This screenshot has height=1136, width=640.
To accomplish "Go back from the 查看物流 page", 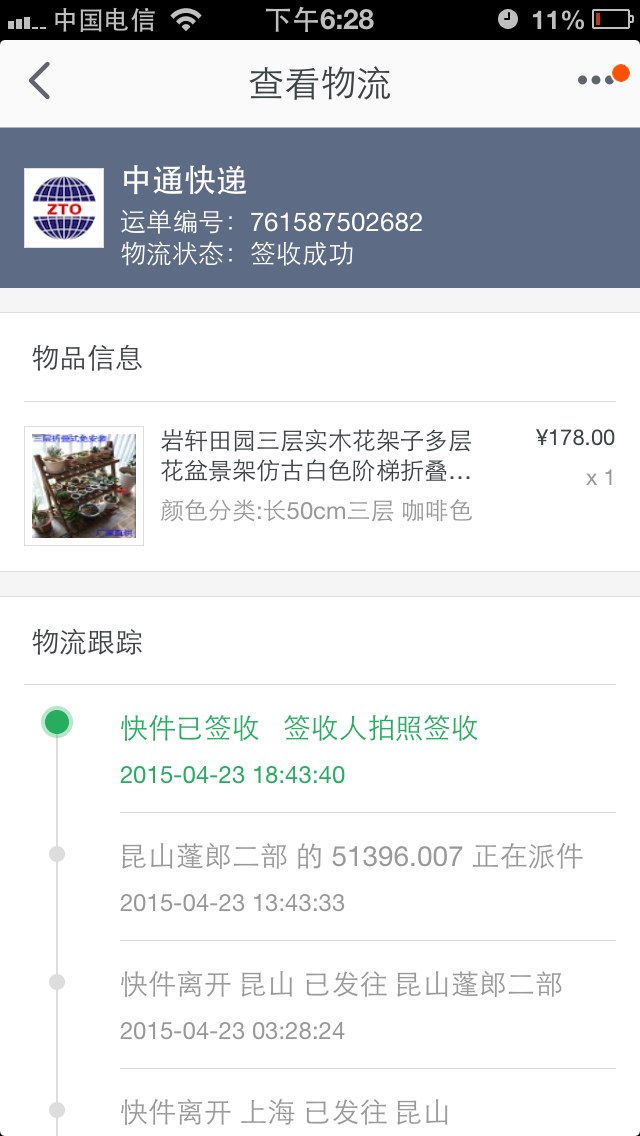I will tap(39, 80).
